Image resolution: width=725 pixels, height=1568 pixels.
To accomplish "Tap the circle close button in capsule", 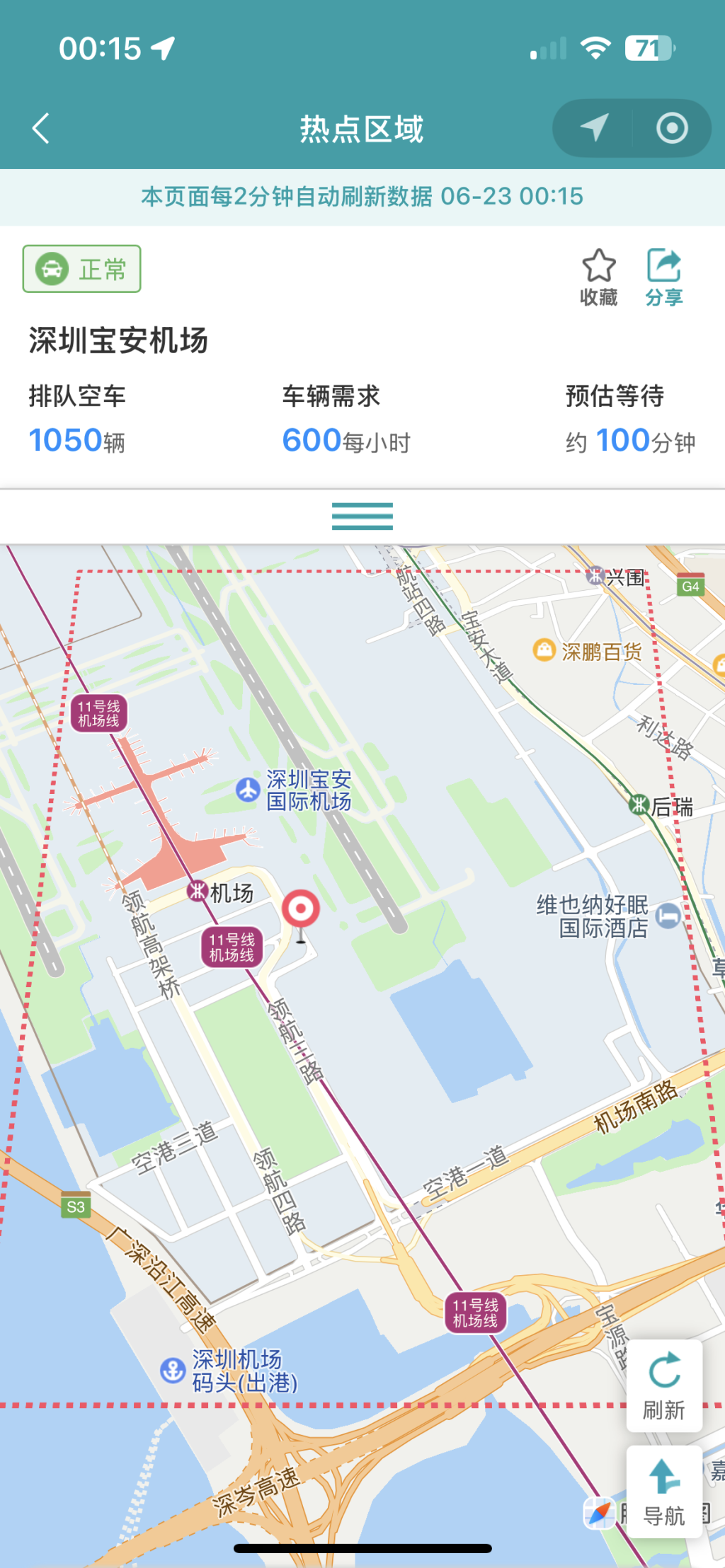I will (671, 128).
